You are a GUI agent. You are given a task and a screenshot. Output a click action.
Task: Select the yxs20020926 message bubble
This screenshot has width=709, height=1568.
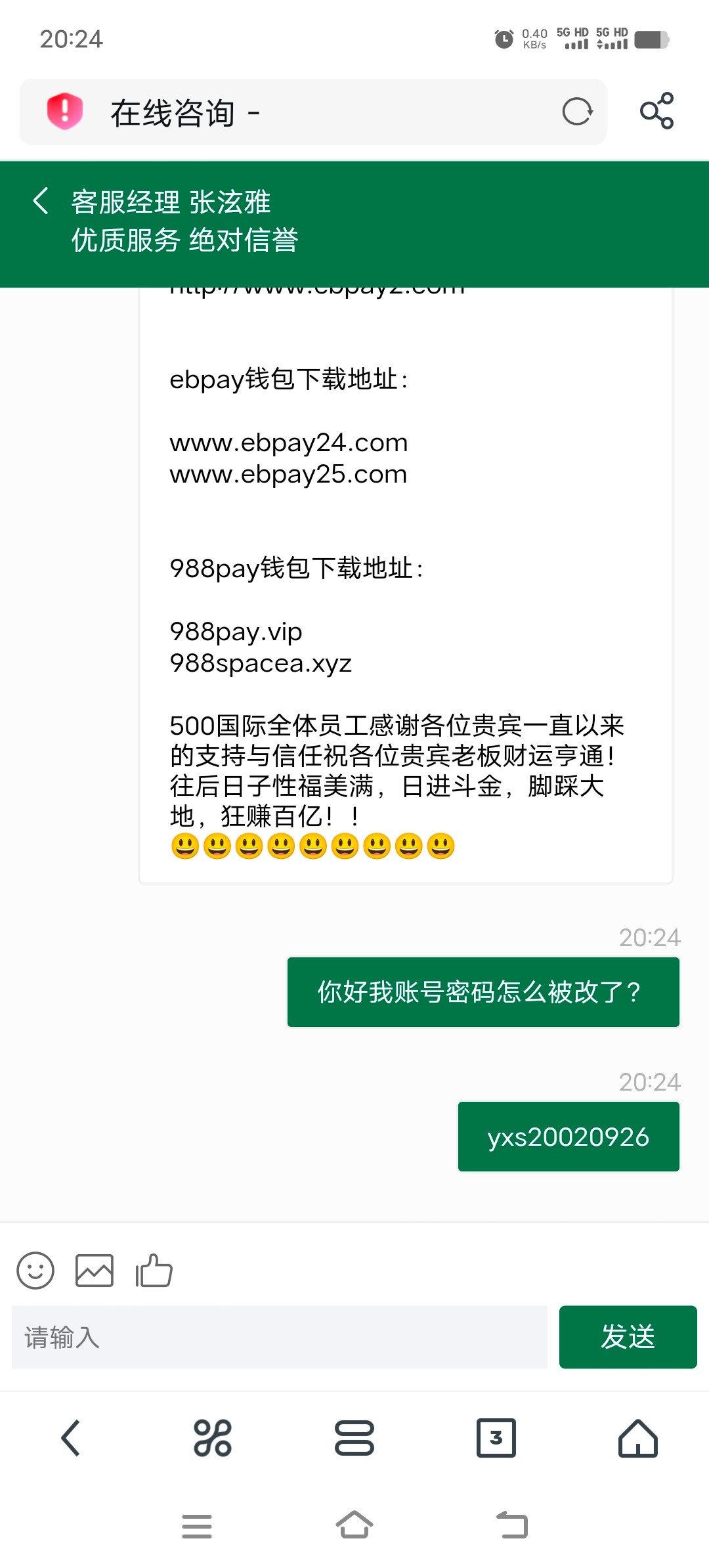[x=568, y=1136]
